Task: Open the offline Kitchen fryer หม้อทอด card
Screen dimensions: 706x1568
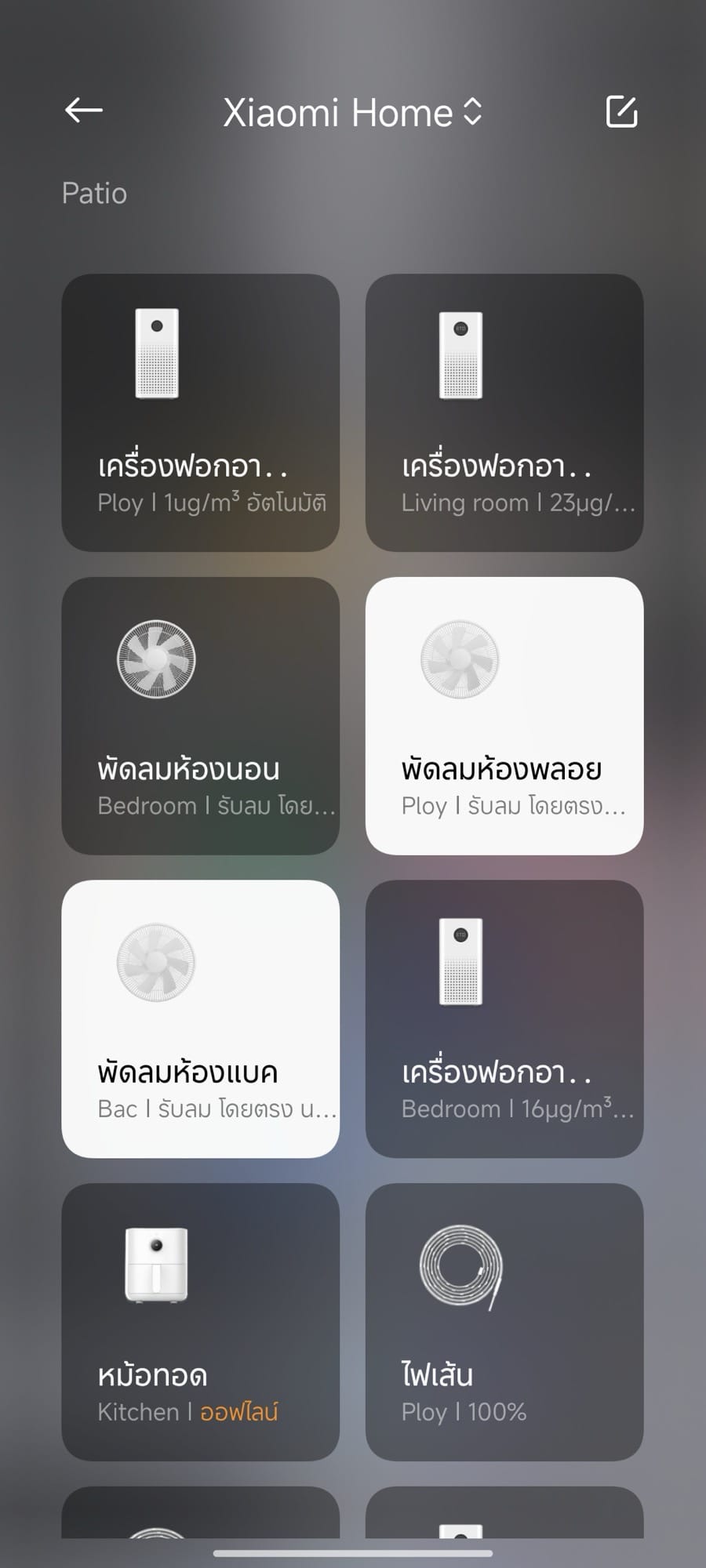Action: (x=201, y=1322)
